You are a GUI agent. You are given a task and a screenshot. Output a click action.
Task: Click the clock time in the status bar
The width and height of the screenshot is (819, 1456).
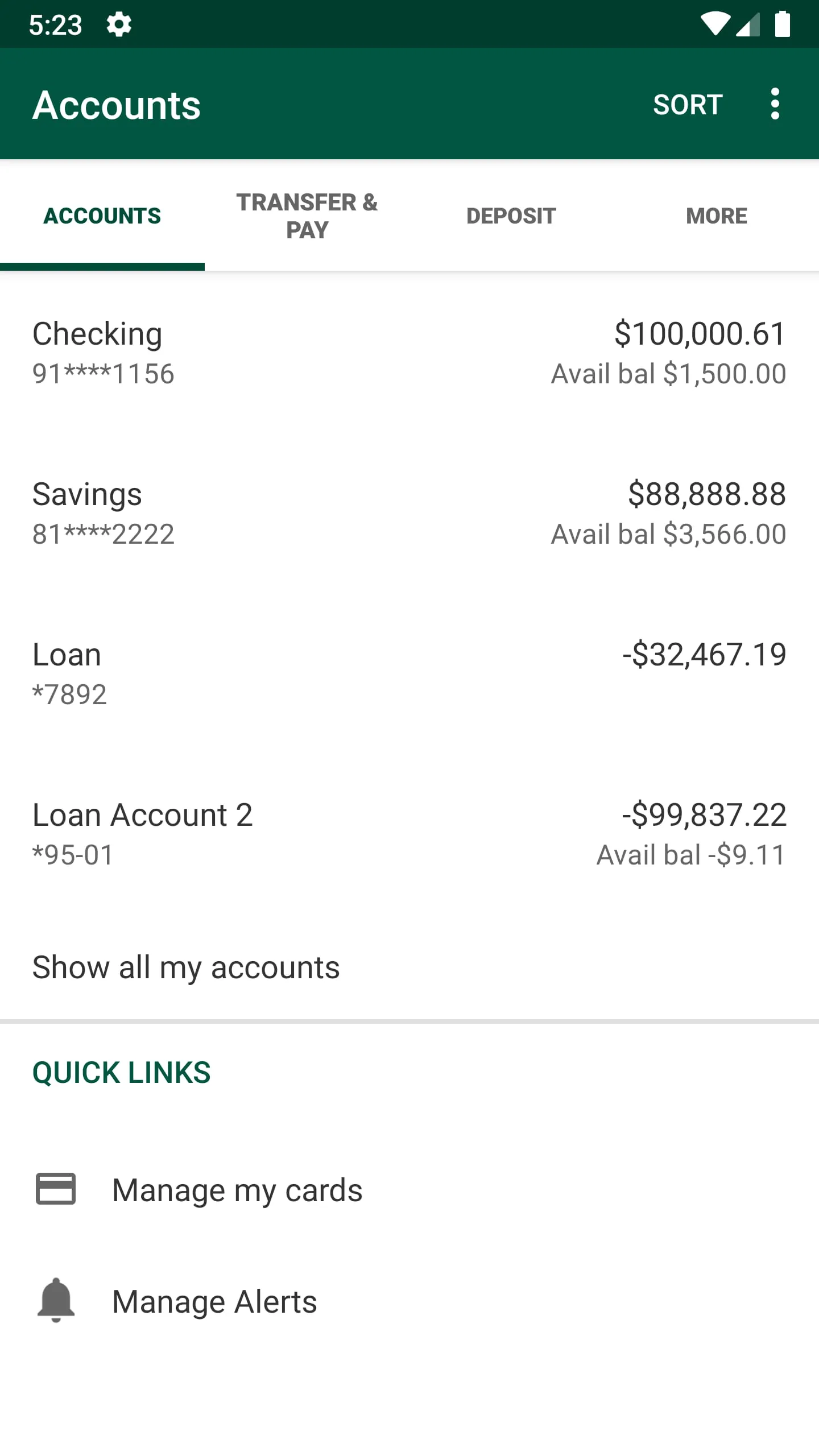55,23
